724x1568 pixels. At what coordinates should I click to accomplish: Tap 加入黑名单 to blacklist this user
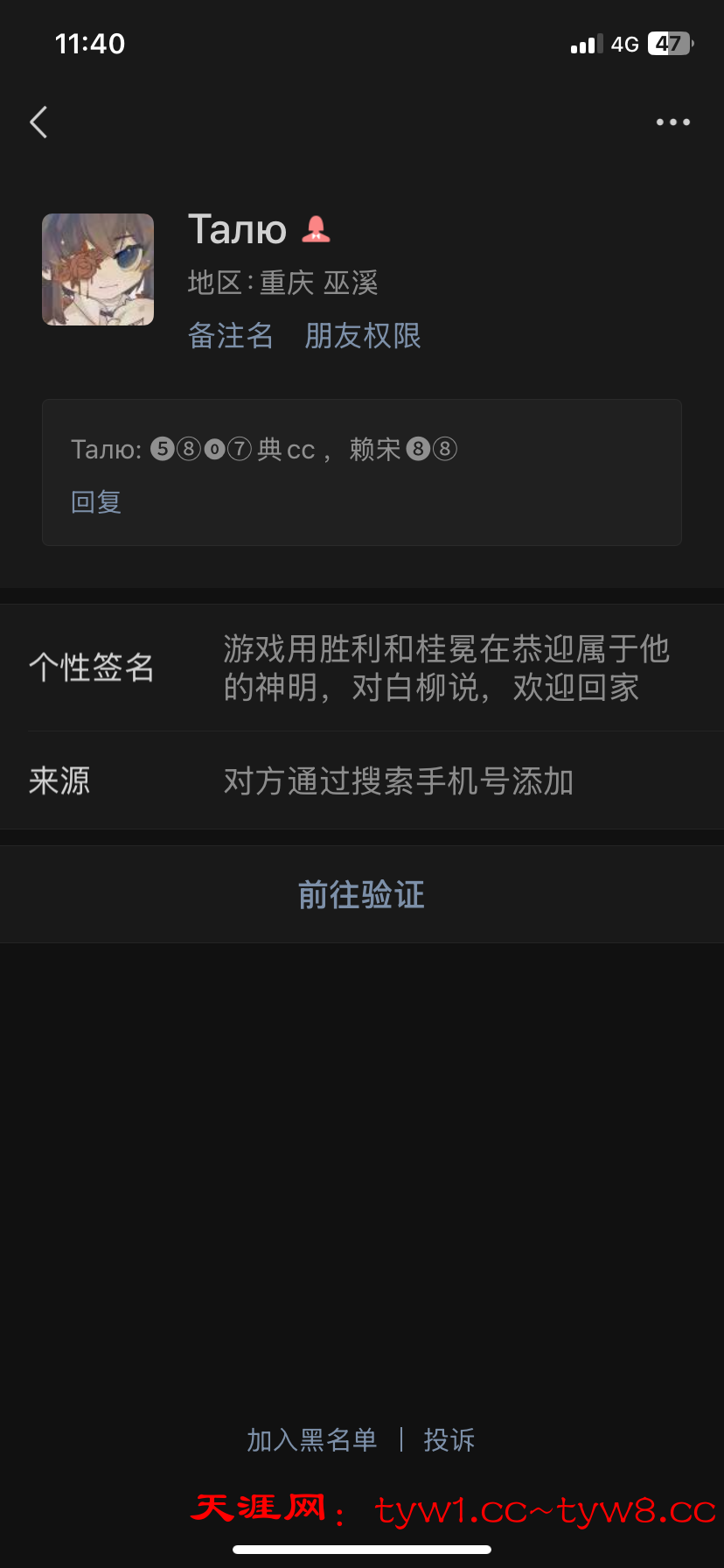[313, 1438]
